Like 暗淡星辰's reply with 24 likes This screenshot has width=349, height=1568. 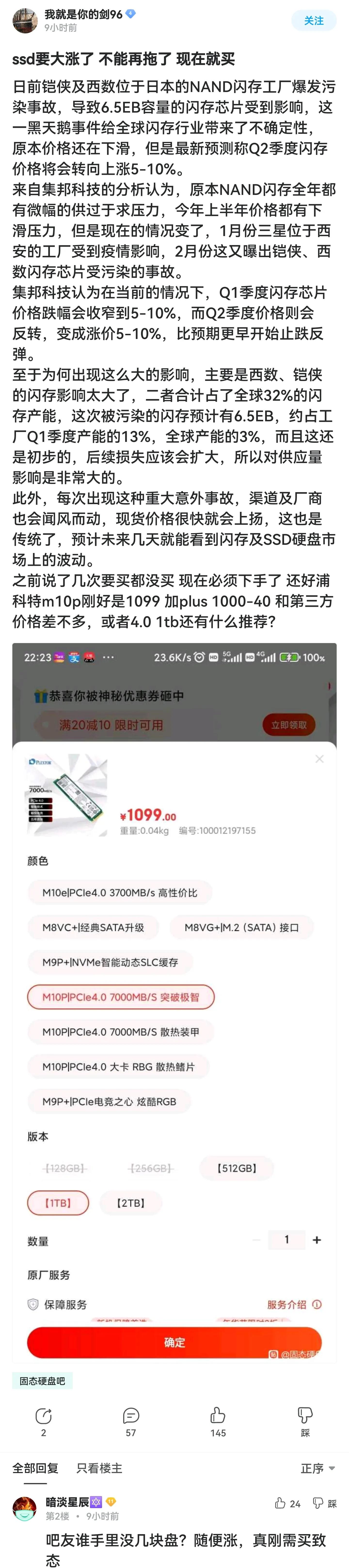point(287,1504)
